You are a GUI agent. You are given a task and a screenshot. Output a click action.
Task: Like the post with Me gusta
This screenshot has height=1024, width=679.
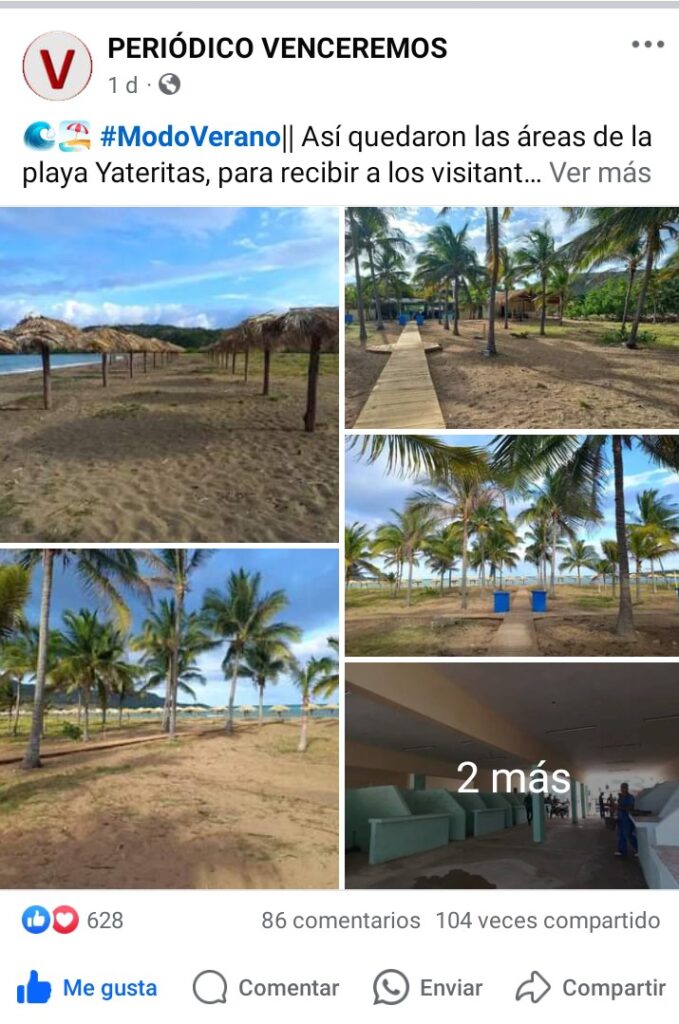88,988
